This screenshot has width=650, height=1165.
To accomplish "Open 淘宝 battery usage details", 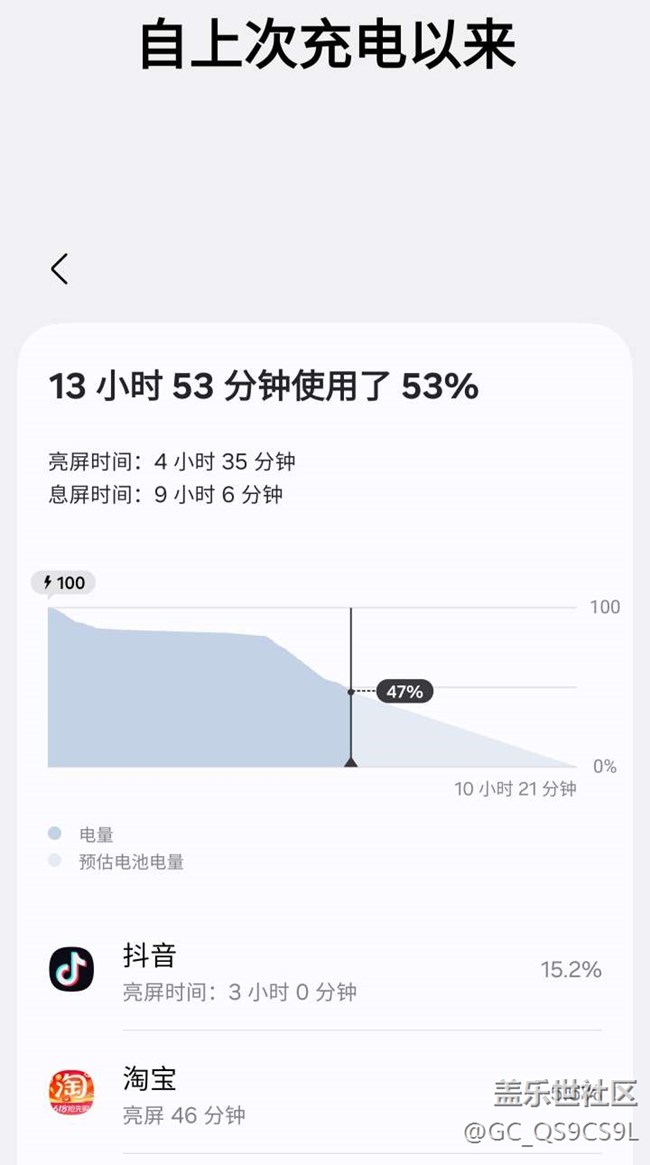I will coord(325,1092).
